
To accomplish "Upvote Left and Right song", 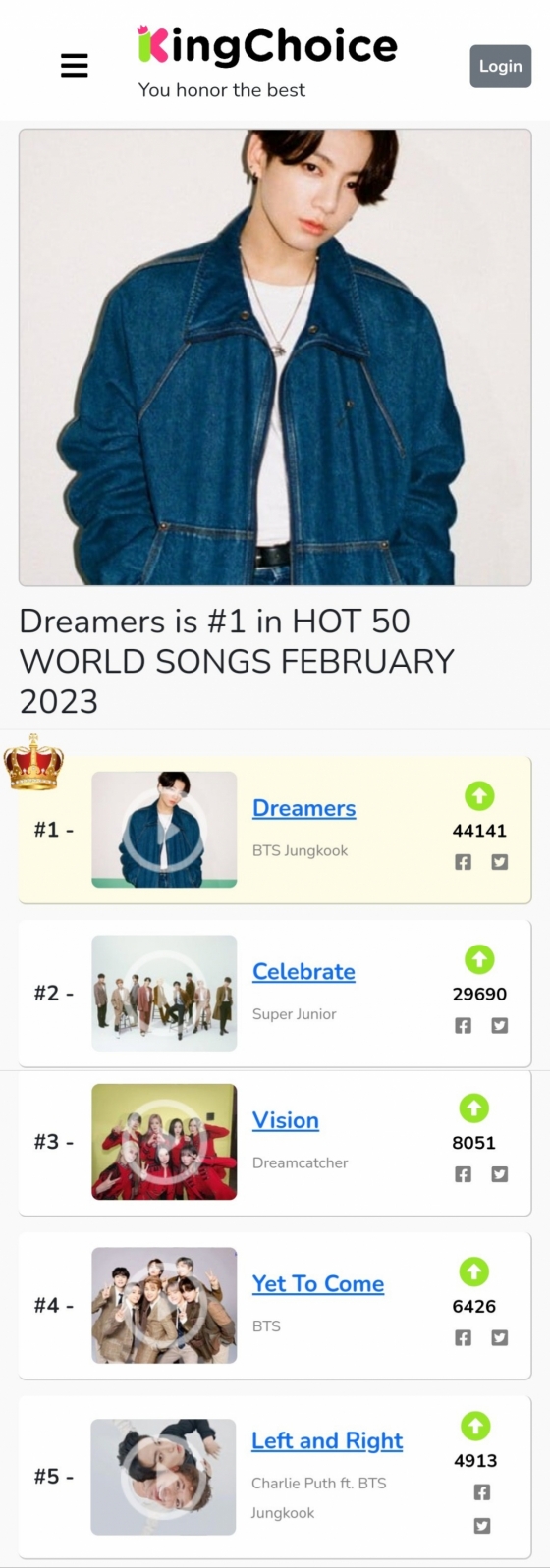I will point(475,1426).
